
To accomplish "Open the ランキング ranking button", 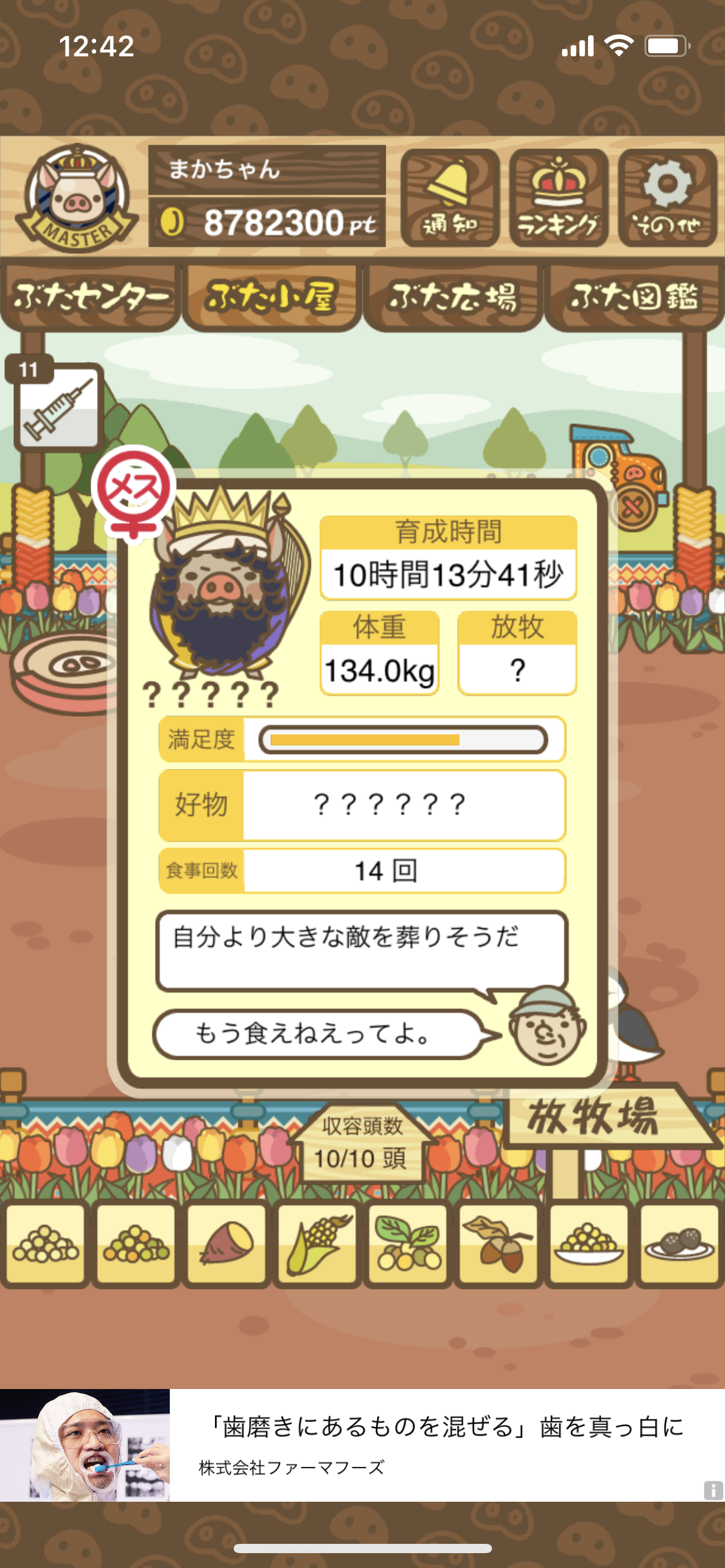I will click(x=558, y=198).
